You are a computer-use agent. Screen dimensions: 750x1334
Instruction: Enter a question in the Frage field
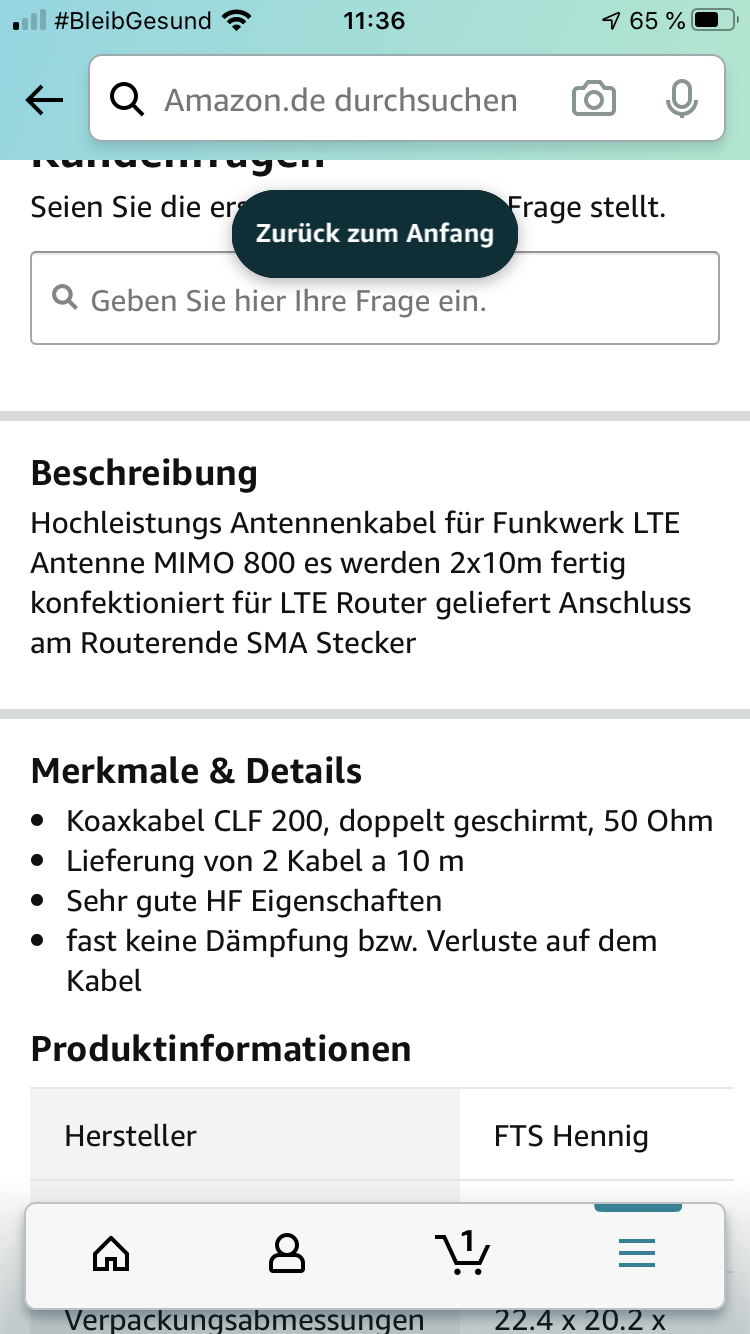[375, 298]
